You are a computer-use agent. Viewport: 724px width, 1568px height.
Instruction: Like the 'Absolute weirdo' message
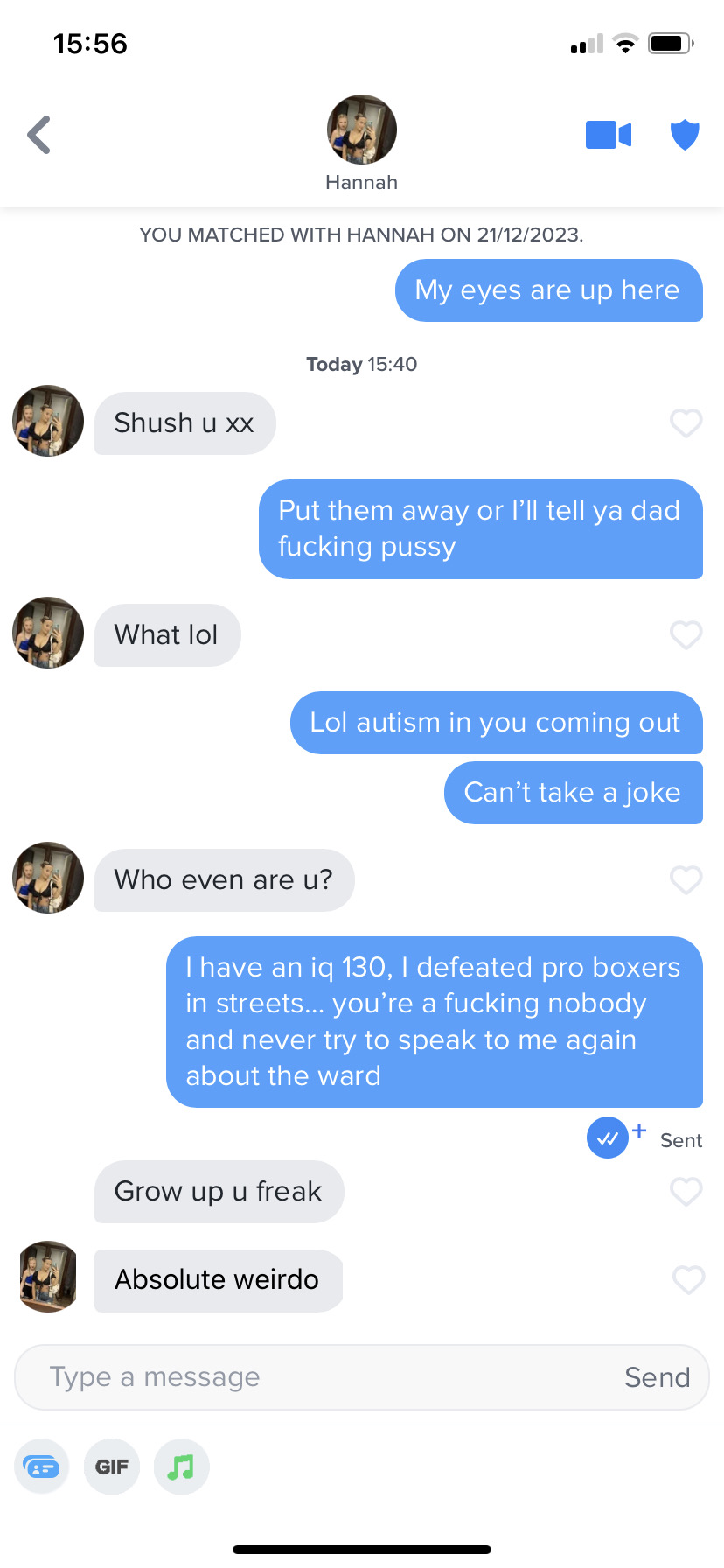click(x=687, y=1280)
